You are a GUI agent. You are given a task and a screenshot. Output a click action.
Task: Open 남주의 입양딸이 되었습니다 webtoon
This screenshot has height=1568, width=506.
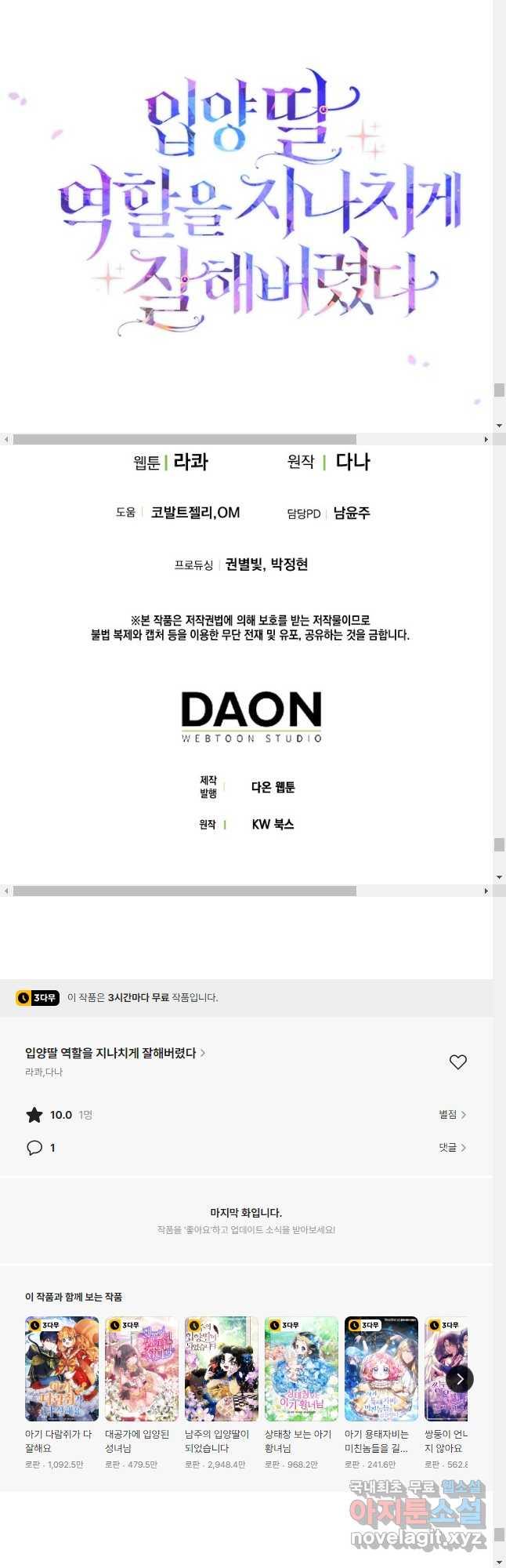tap(222, 1368)
